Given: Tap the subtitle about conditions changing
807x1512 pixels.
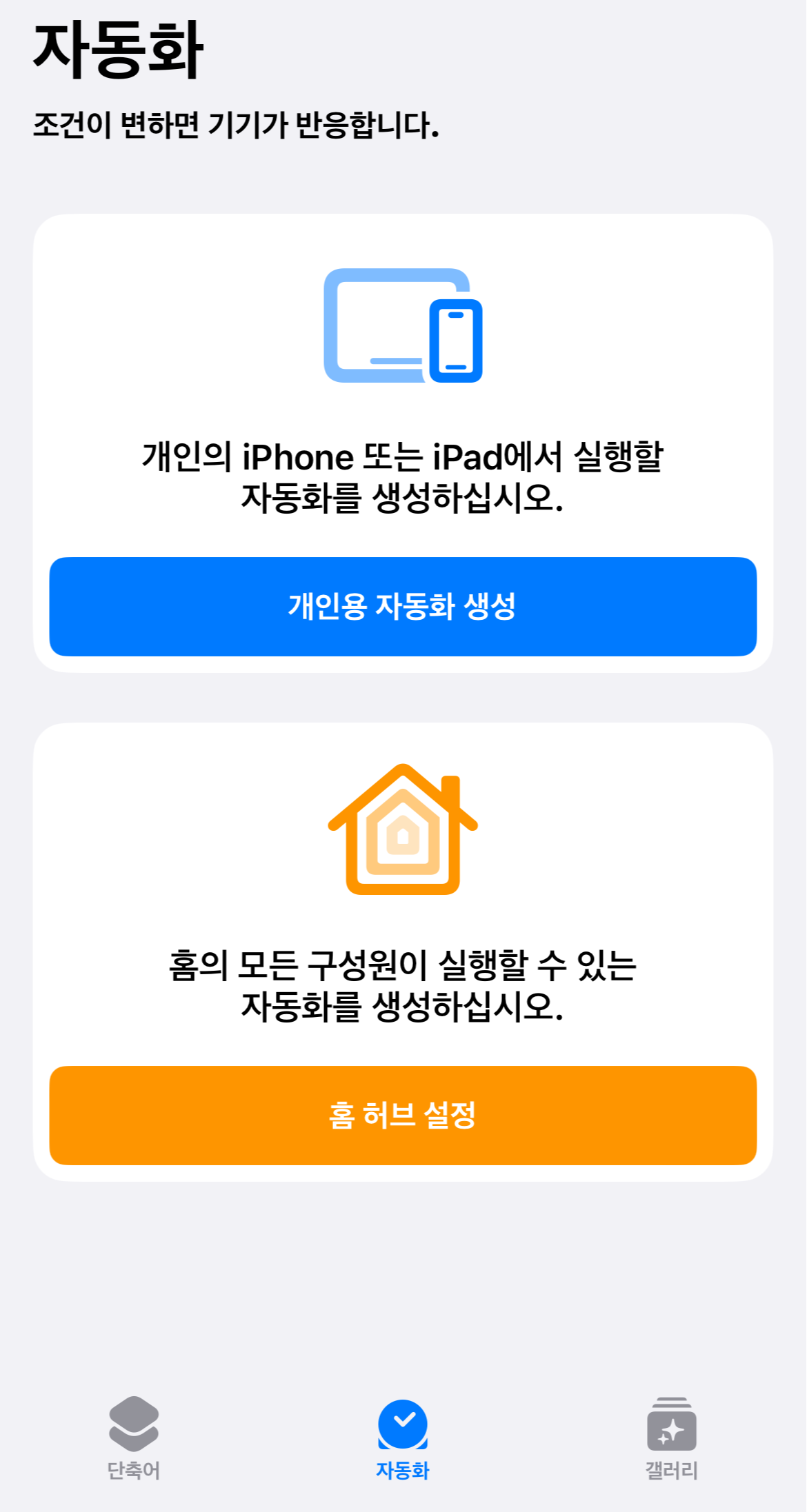Looking at the screenshot, I should point(236,123).
